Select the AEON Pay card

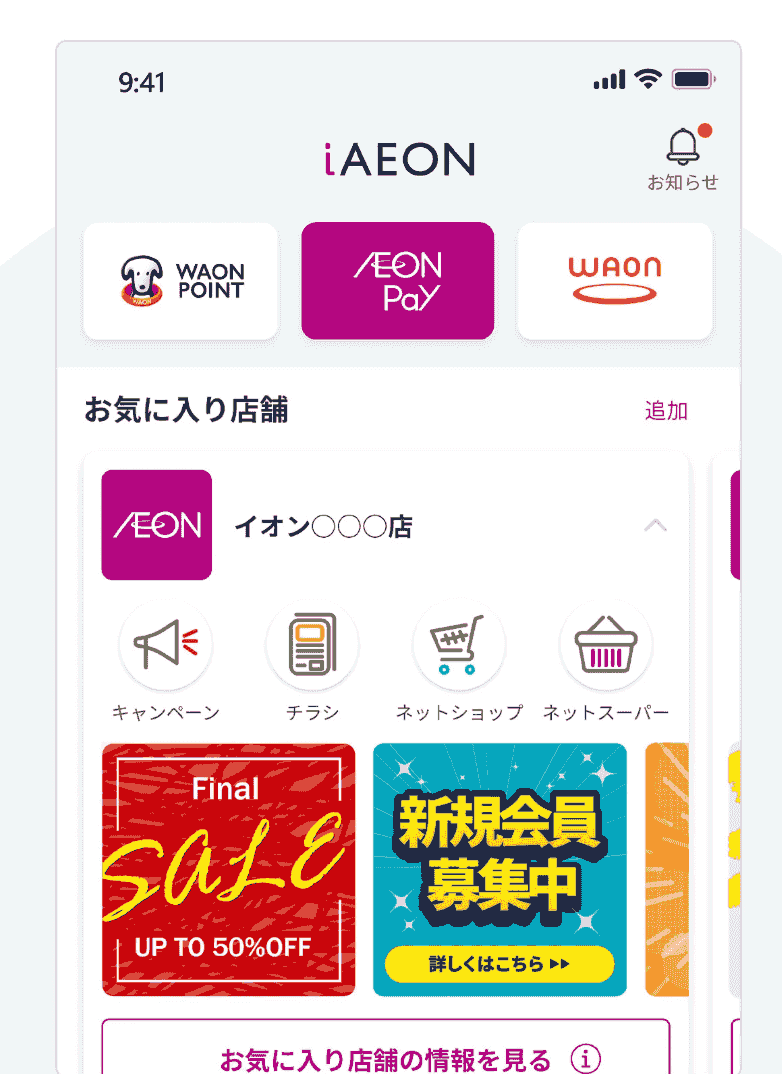click(397, 280)
